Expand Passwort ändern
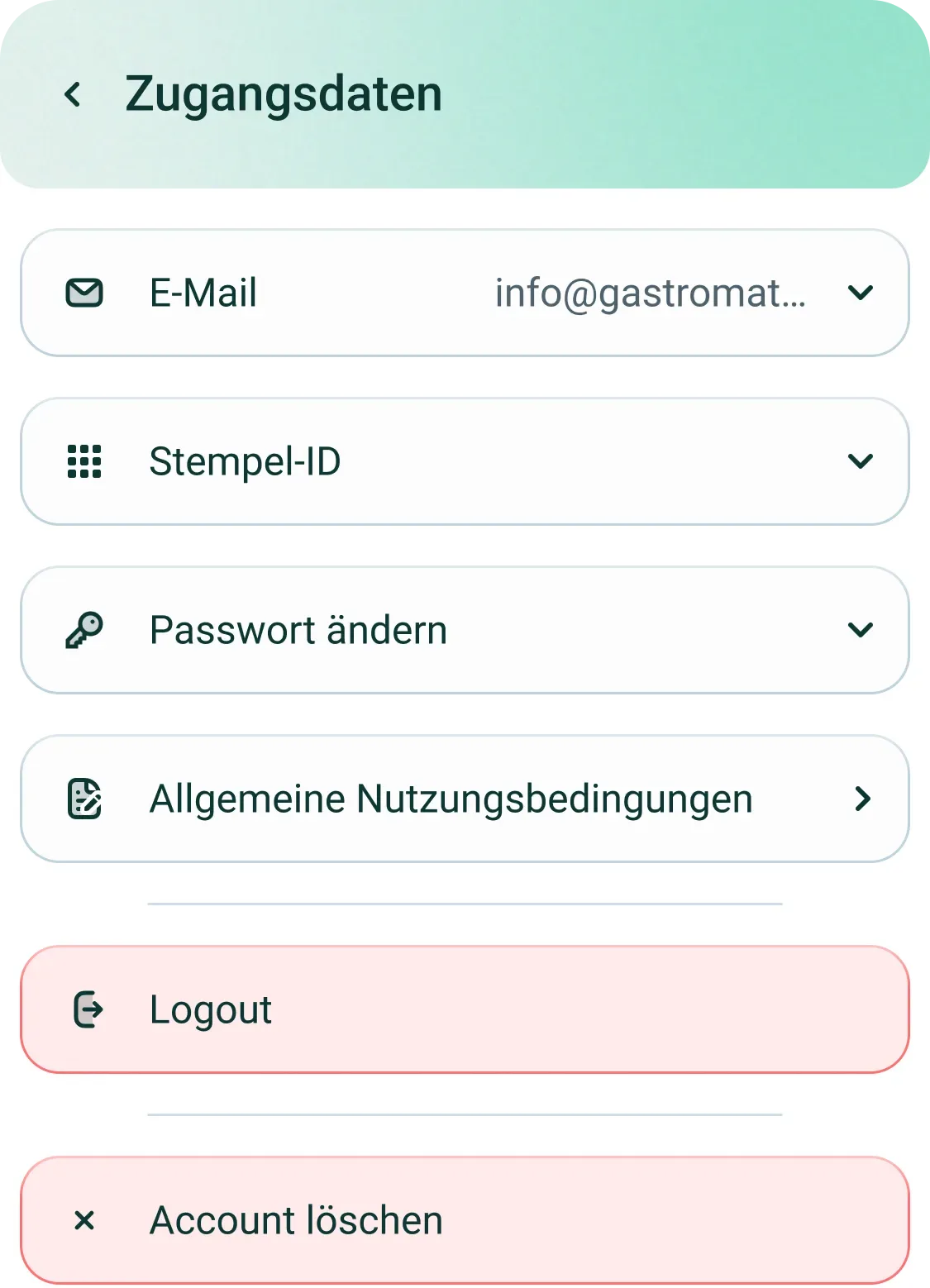The image size is (930, 1288). tap(860, 630)
